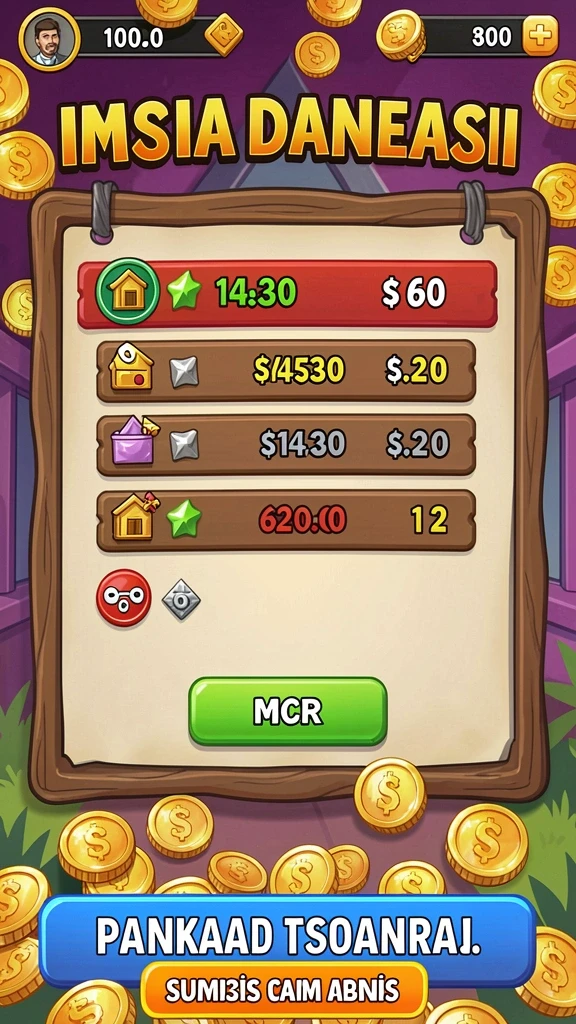Select the 620:(0 row
The height and width of the screenshot is (1024, 576).
[287, 520]
